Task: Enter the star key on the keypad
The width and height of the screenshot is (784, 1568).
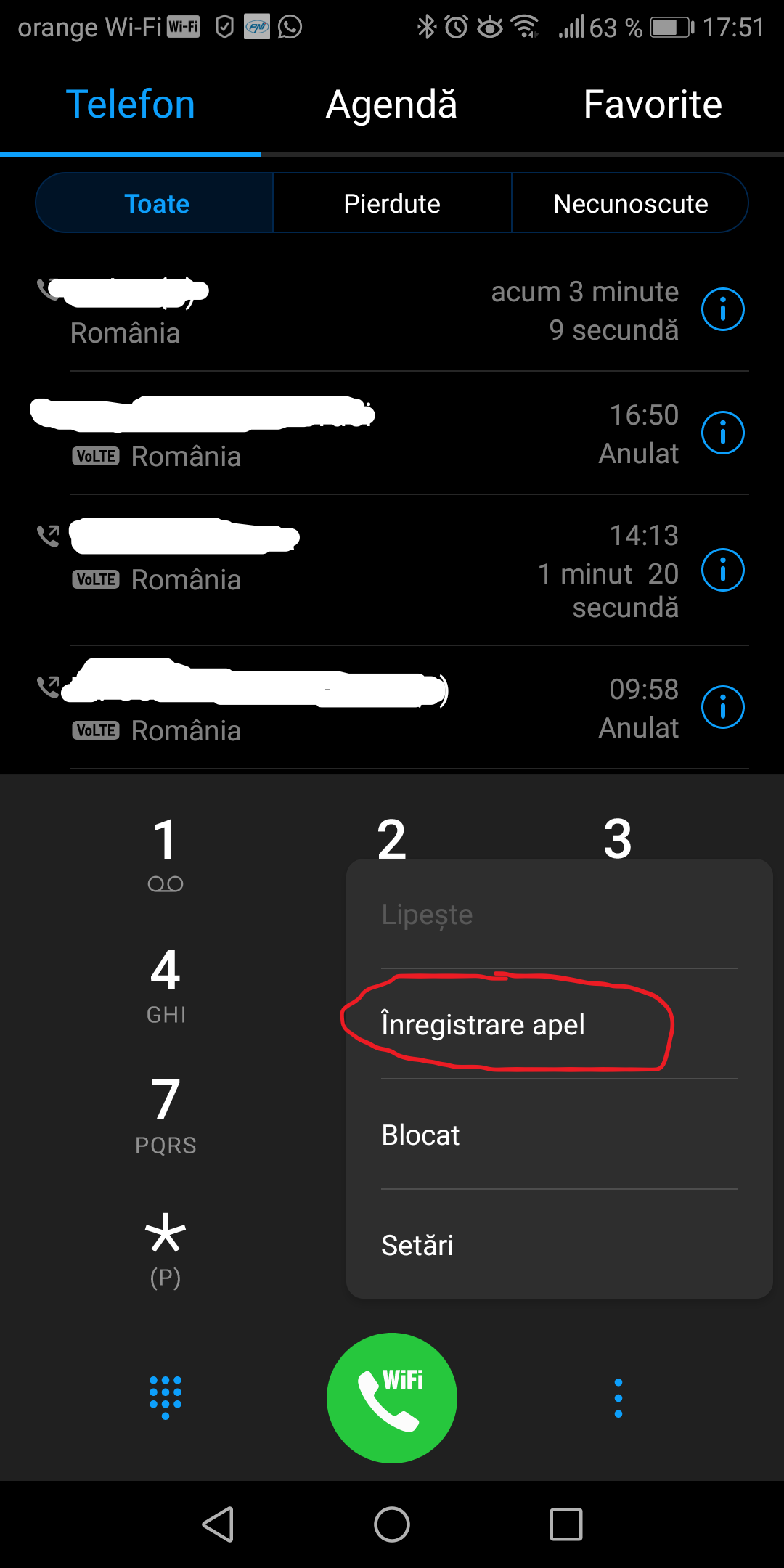Action: 166,1247
